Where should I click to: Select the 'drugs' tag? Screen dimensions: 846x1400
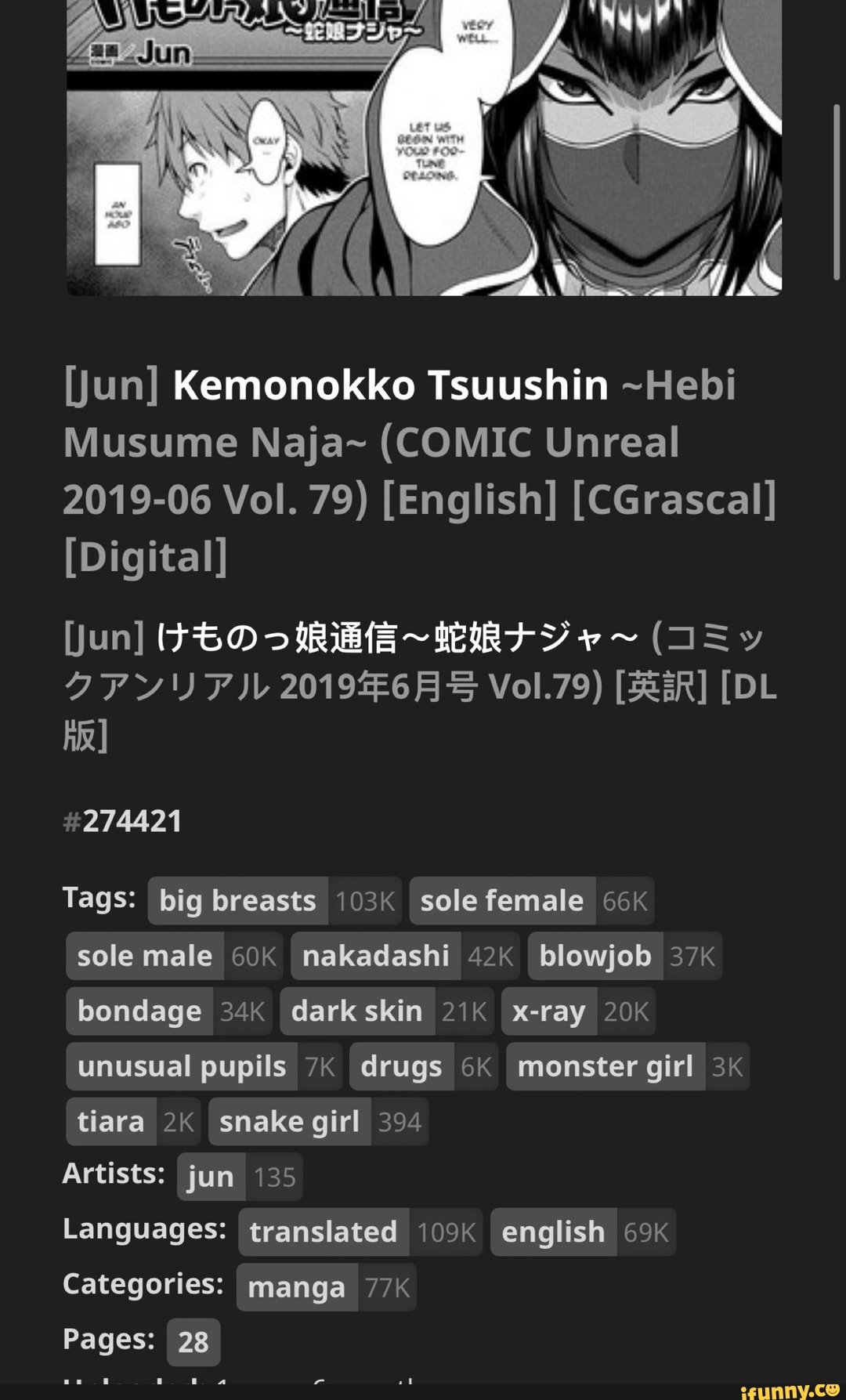coord(424,1066)
